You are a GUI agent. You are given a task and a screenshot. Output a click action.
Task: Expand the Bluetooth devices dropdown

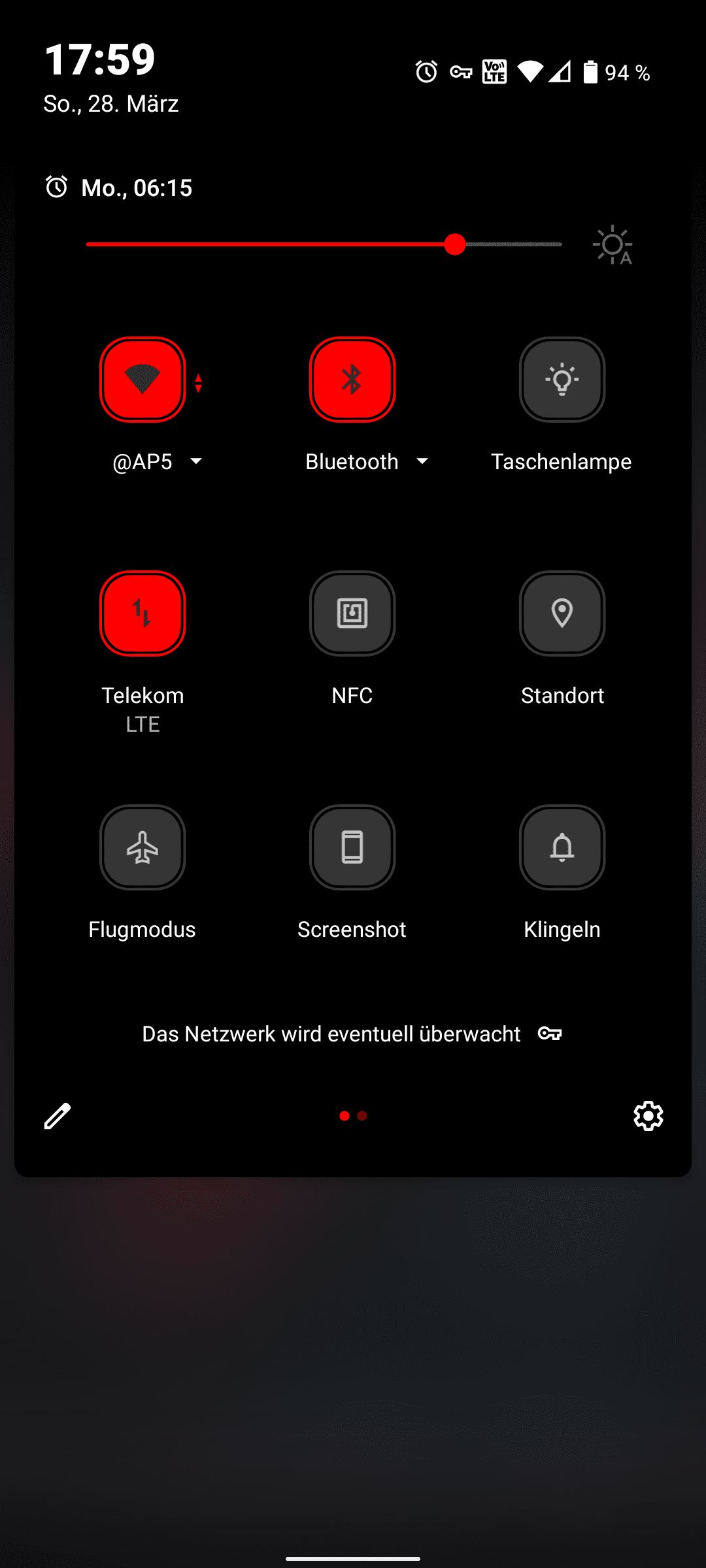click(422, 461)
